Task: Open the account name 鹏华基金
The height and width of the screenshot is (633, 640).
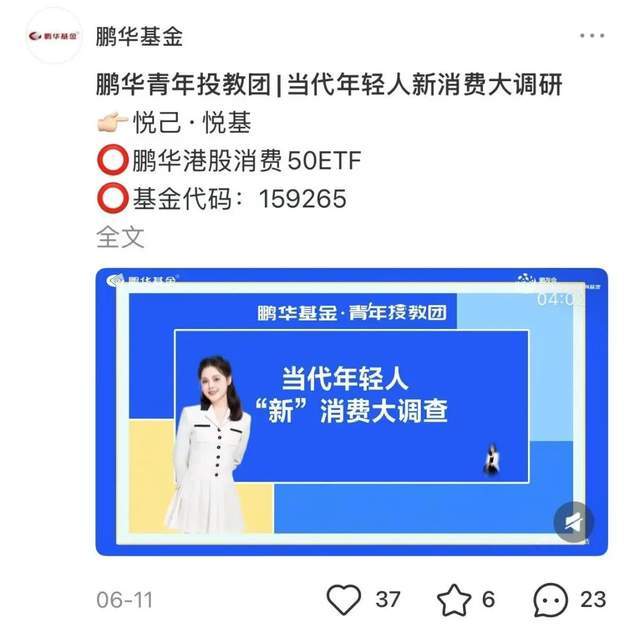Action: (x=139, y=37)
